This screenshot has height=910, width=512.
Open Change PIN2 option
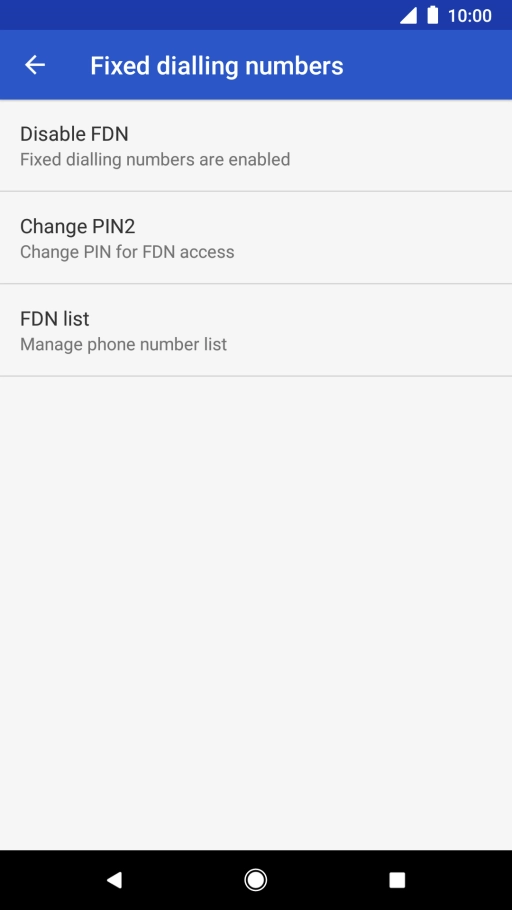click(256, 238)
